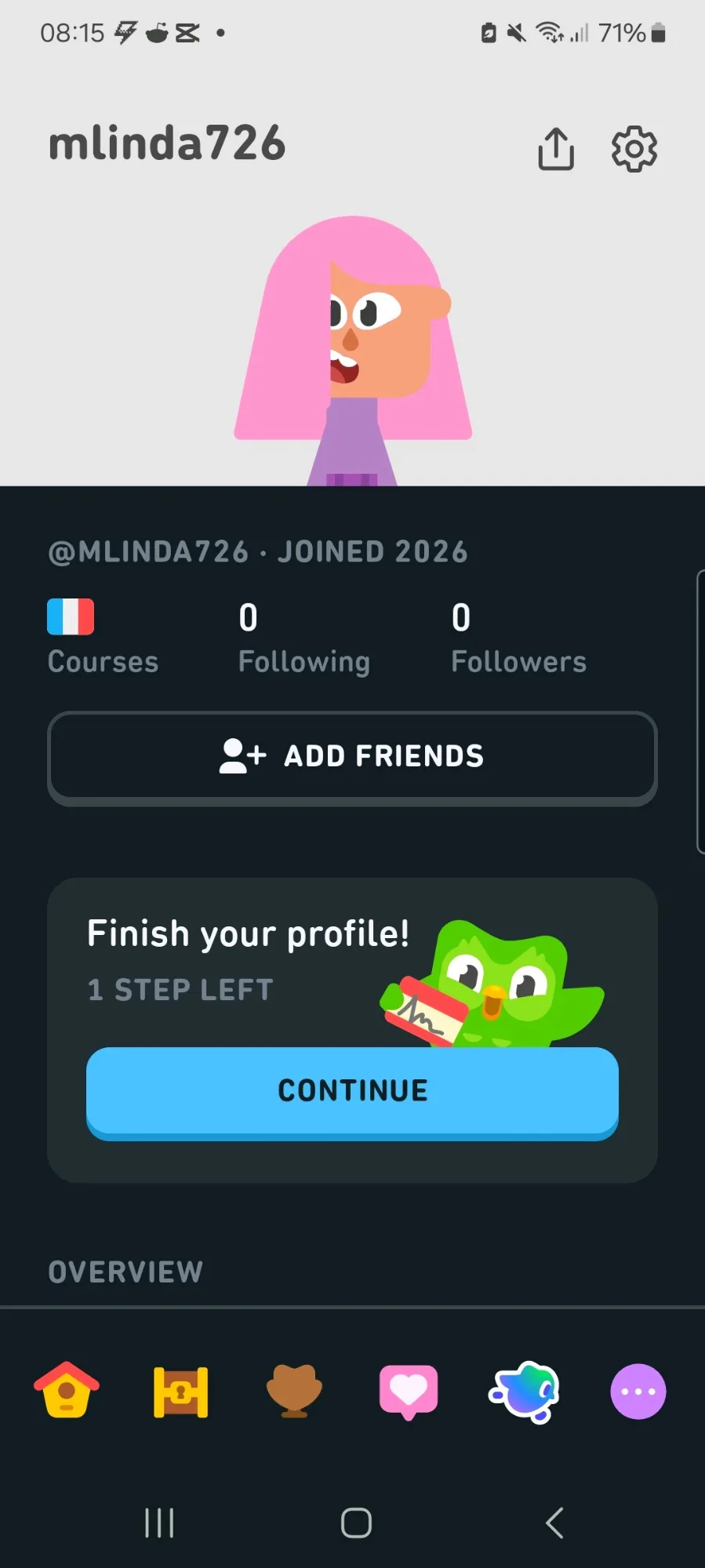Viewport: 705px width, 1568px height.
Task: Share the mlinda726 profile
Action: pyautogui.click(x=556, y=148)
